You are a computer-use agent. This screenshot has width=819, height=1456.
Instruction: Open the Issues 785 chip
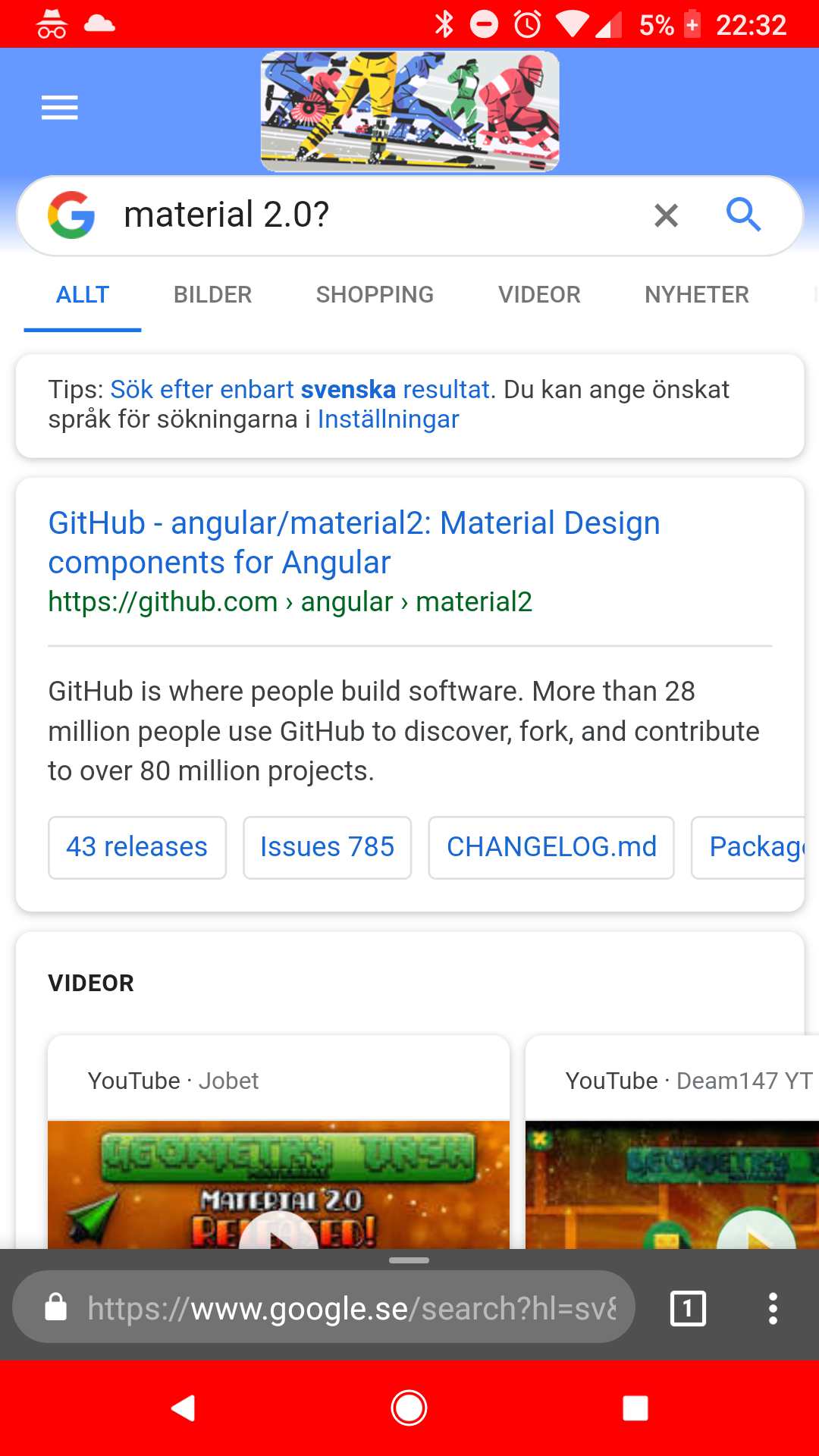tap(327, 847)
